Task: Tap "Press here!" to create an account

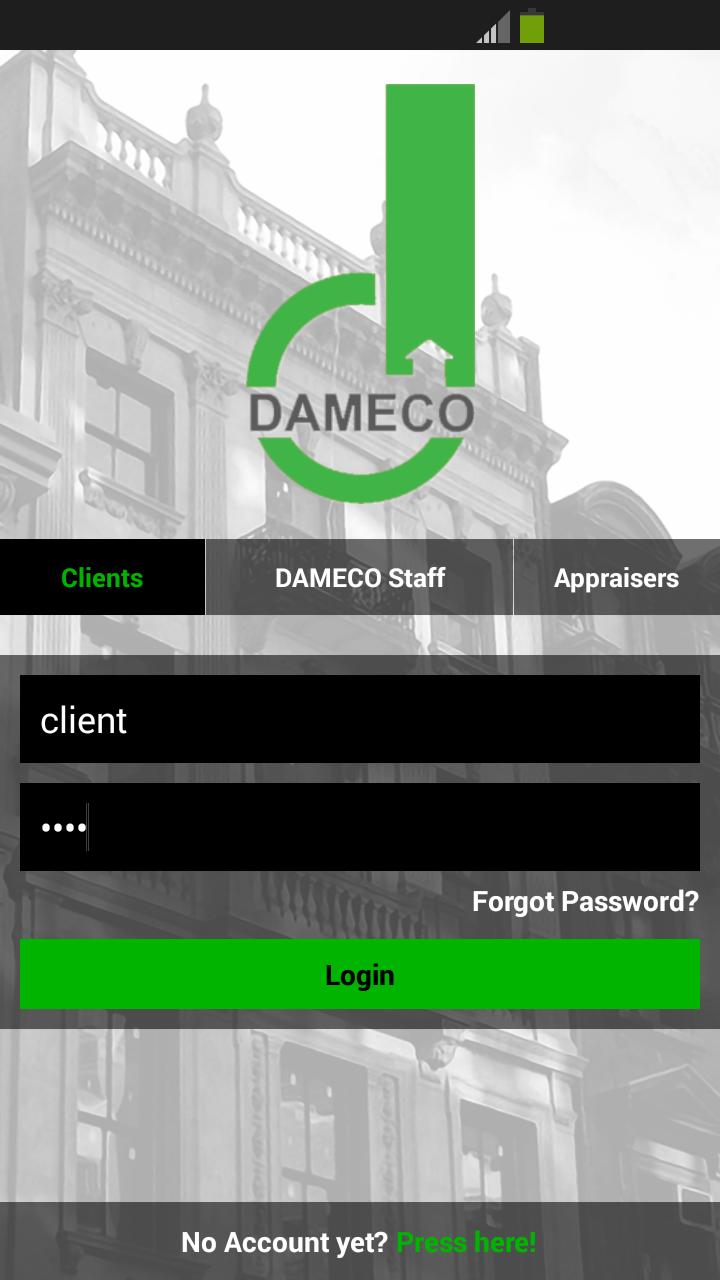Action: [465, 1242]
